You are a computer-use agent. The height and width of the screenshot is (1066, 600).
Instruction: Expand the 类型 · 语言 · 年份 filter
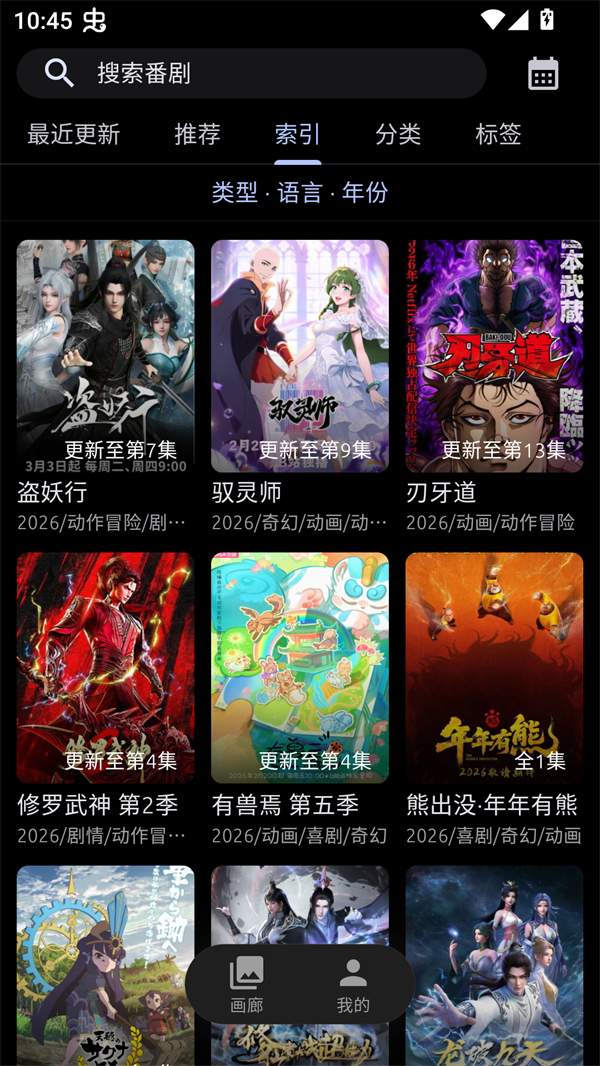point(300,192)
